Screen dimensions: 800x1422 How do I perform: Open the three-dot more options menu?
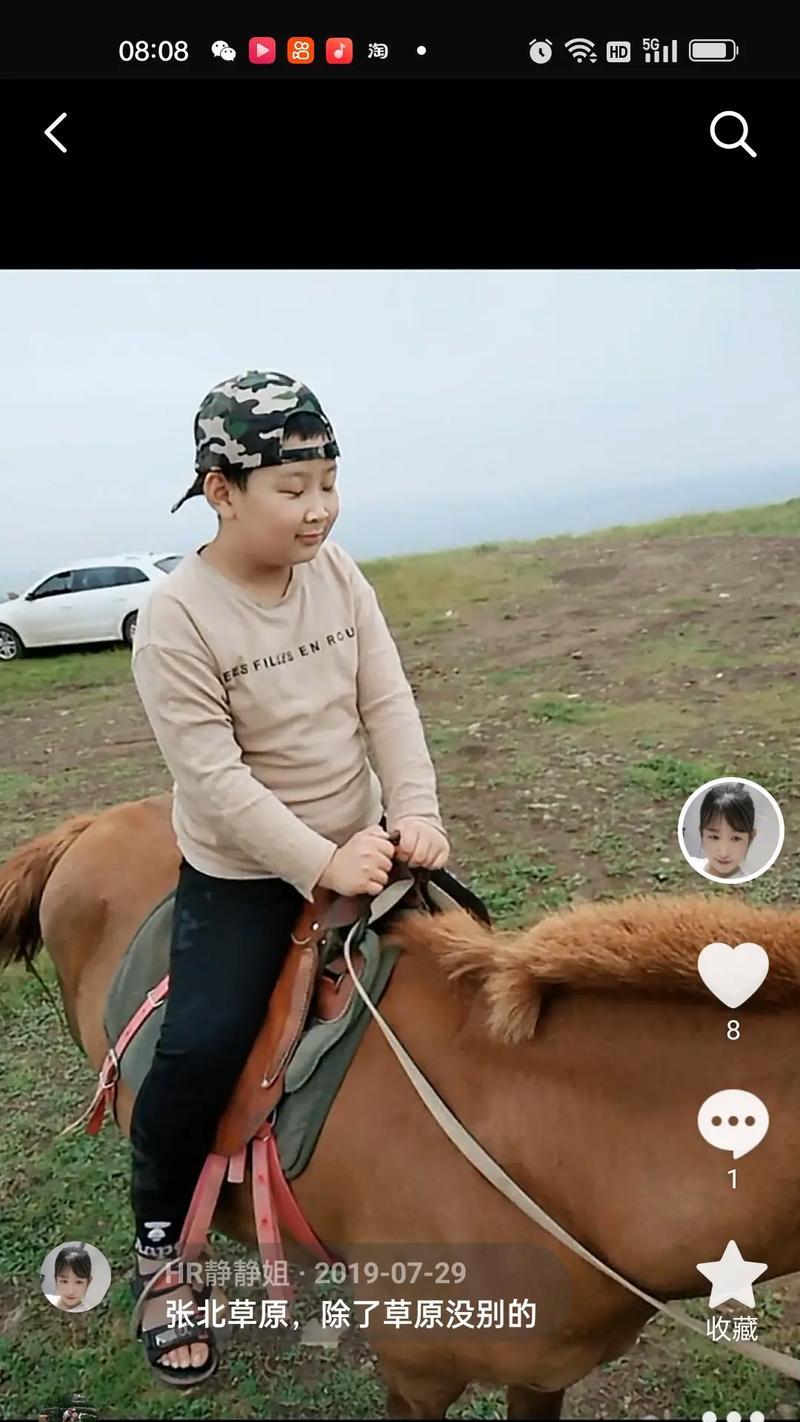[x=732, y=1415]
